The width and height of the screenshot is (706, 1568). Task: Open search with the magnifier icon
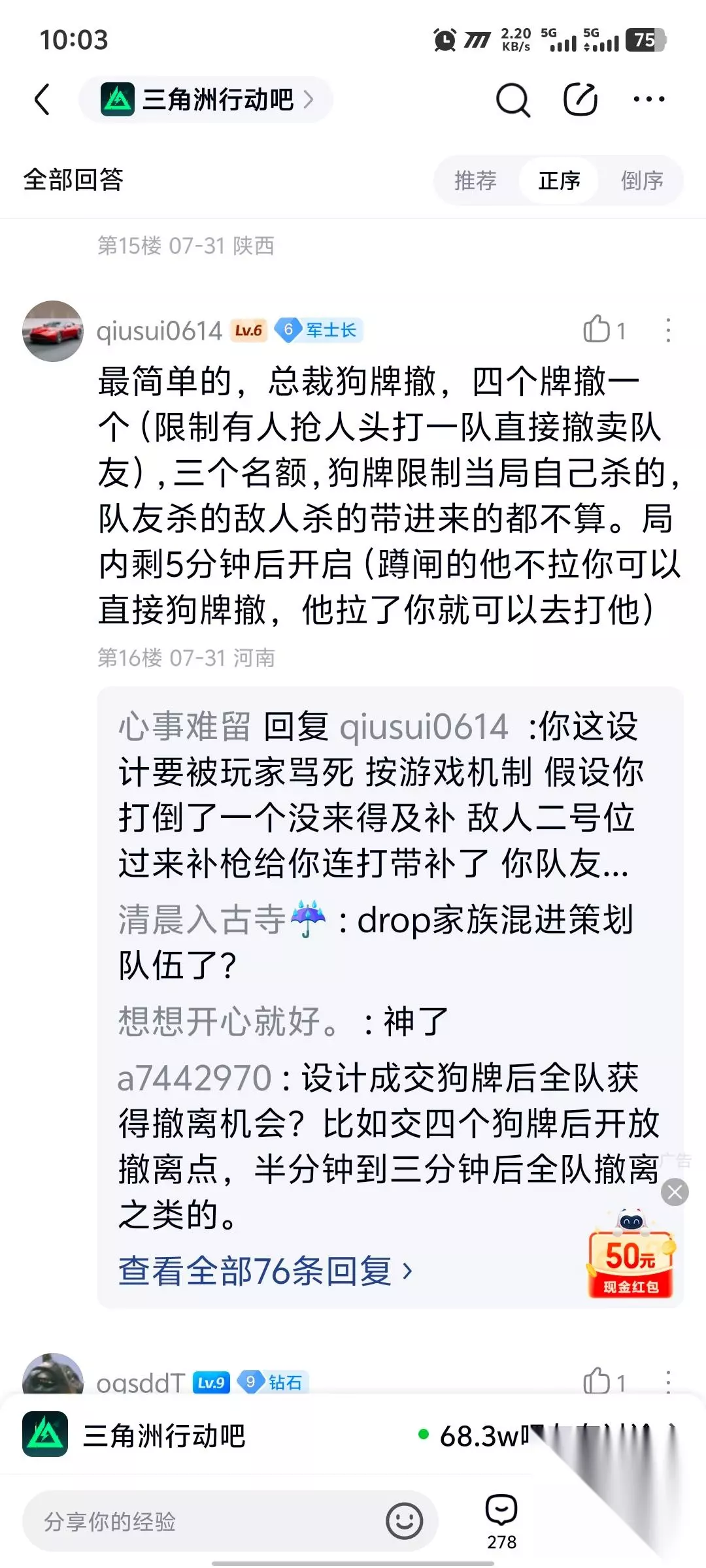[513, 100]
